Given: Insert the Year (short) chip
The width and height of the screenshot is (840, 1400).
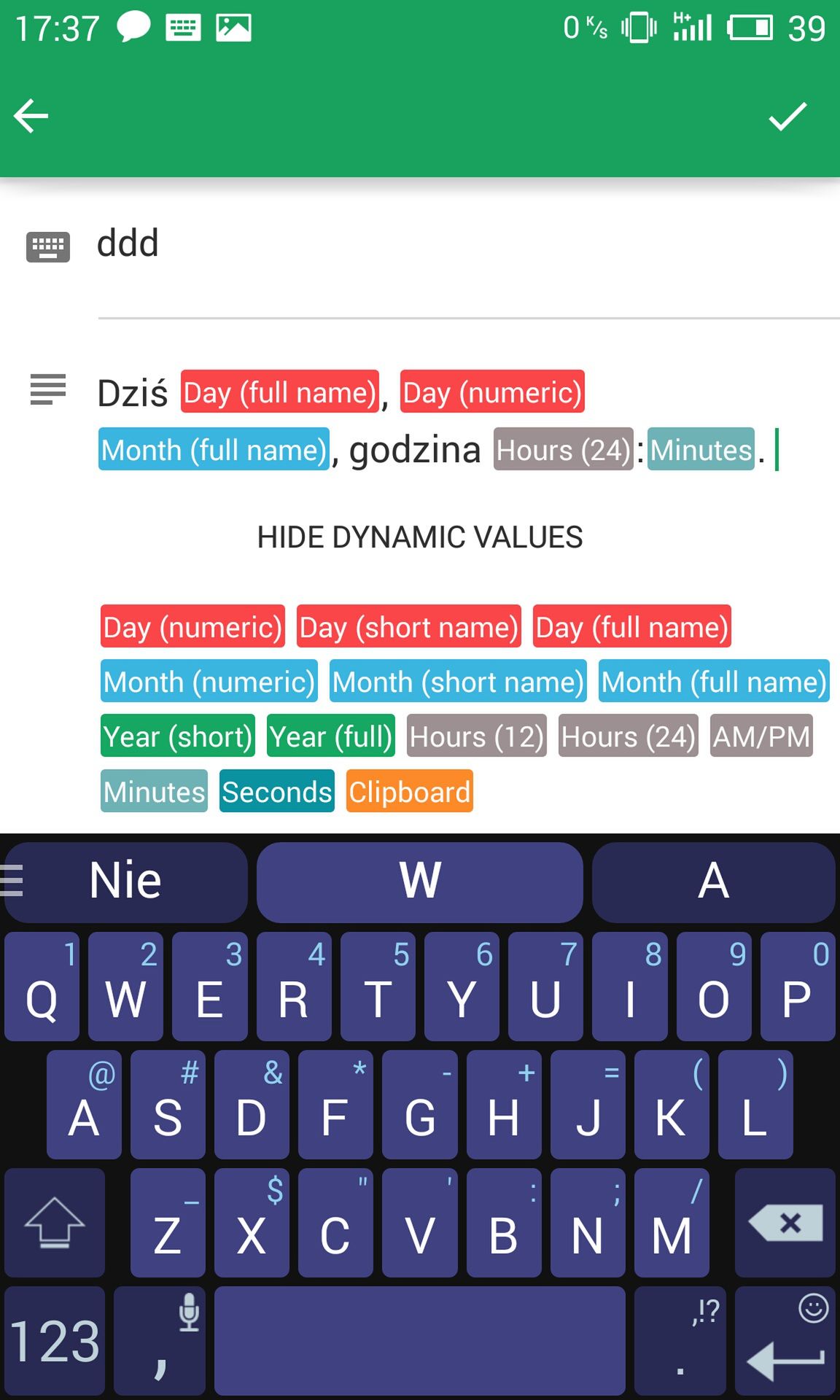Looking at the screenshot, I should (178, 736).
